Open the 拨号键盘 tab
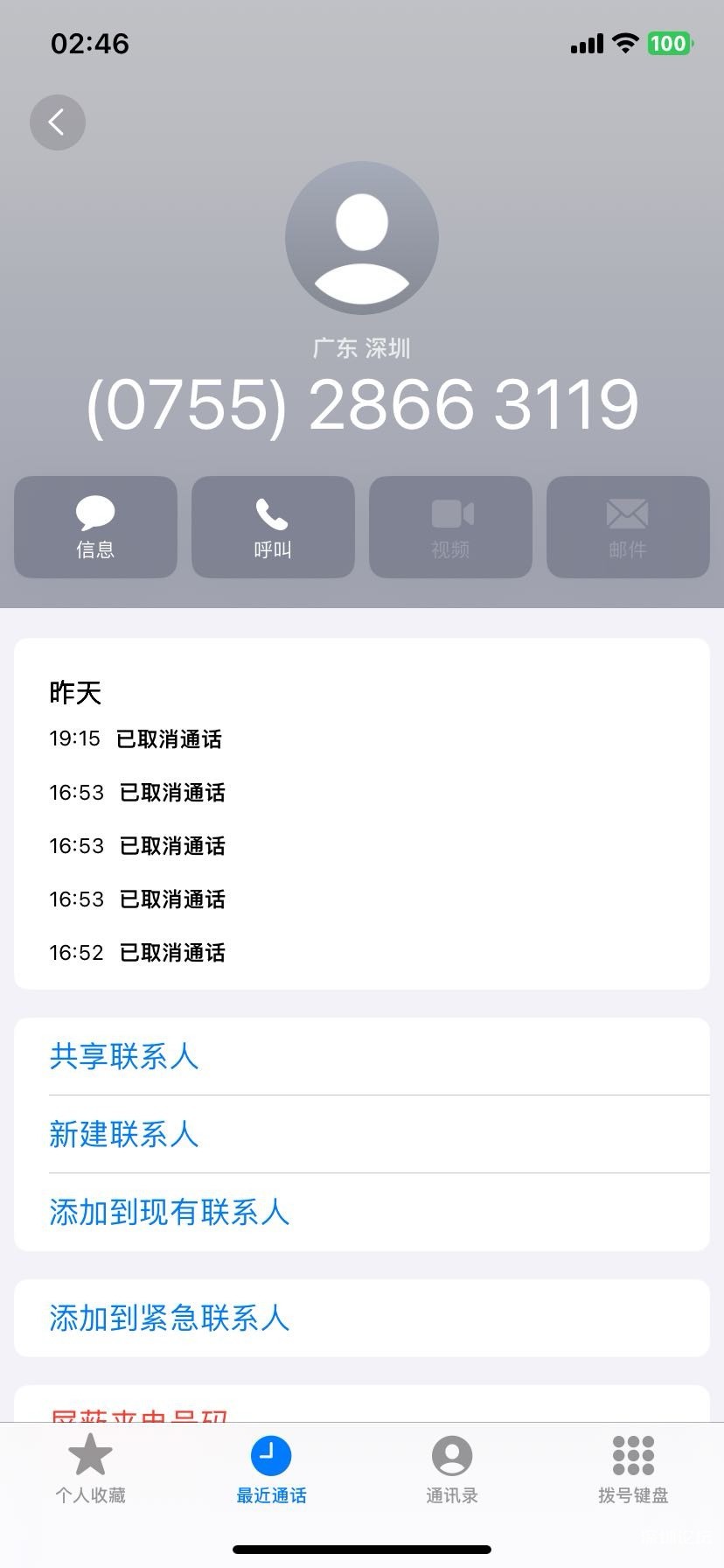Image resolution: width=724 pixels, height=1568 pixels. (x=633, y=1470)
